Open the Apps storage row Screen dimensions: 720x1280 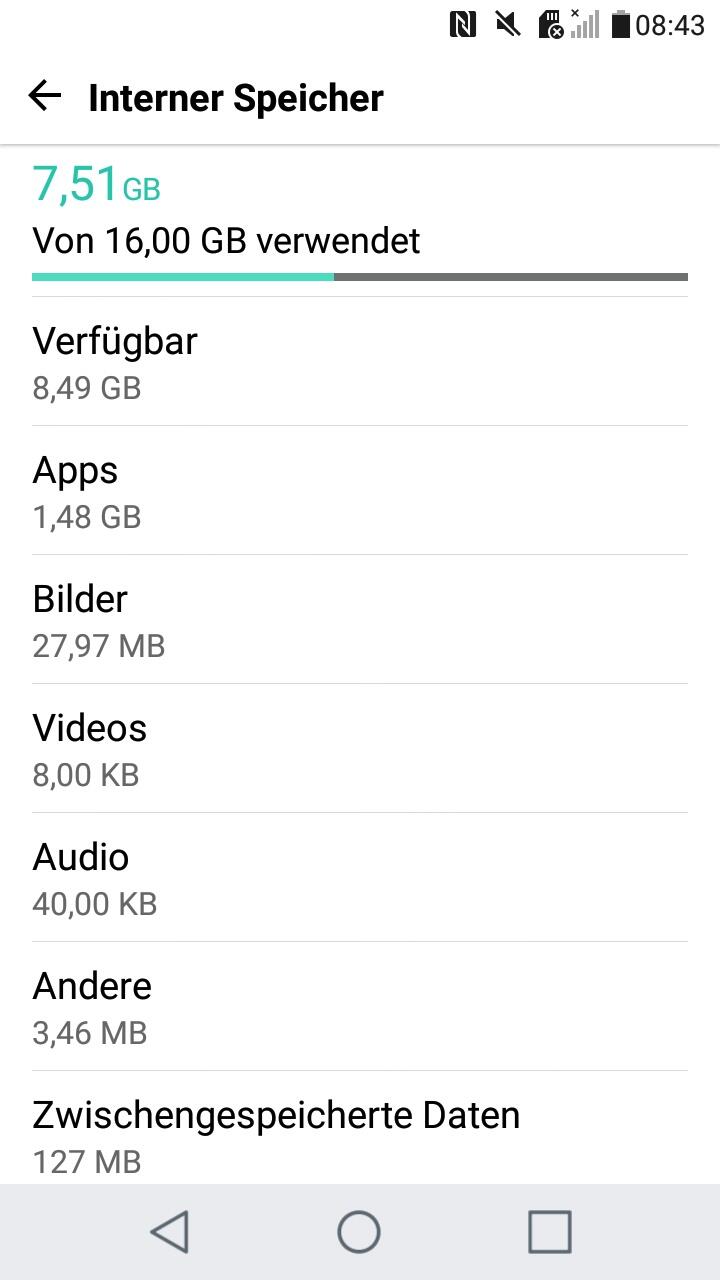(360, 490)
